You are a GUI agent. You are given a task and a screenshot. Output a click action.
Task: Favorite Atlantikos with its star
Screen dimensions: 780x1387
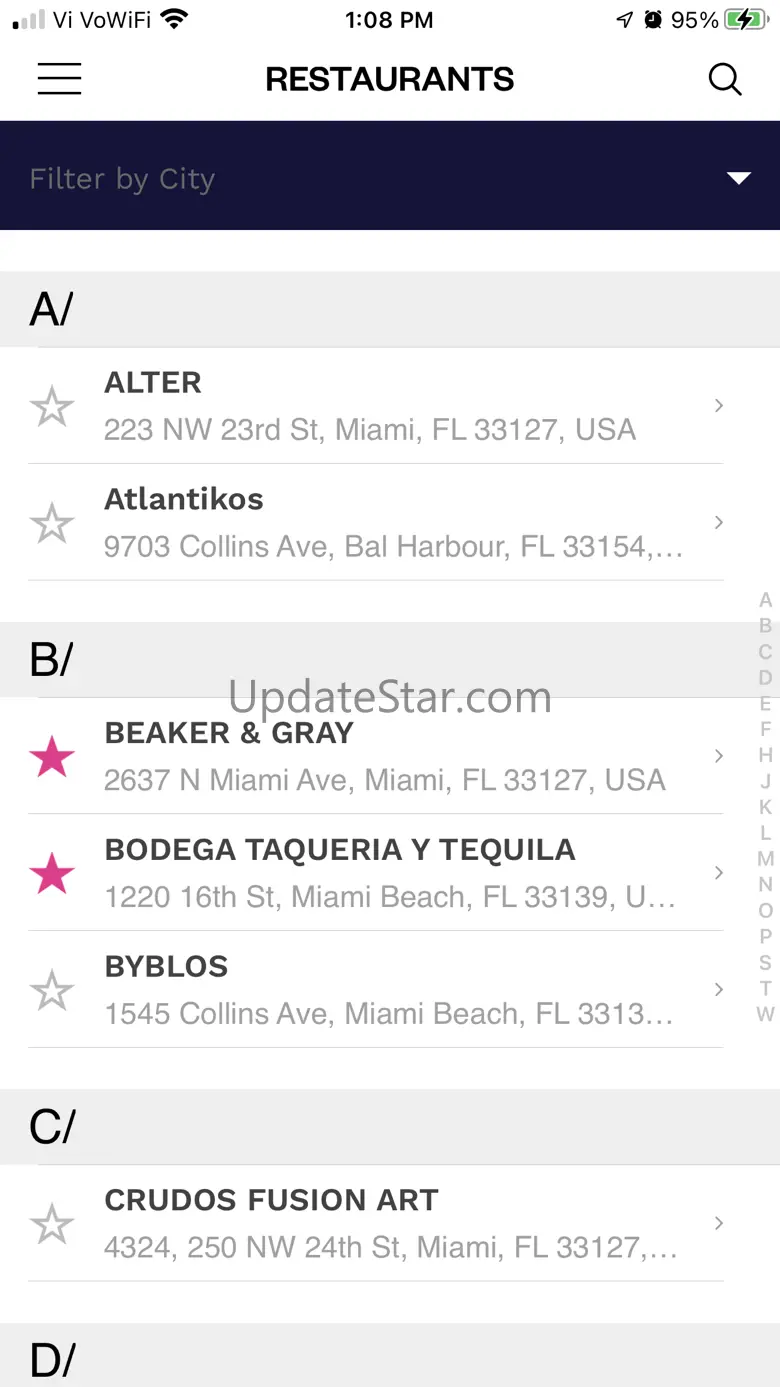pos(52,523)
